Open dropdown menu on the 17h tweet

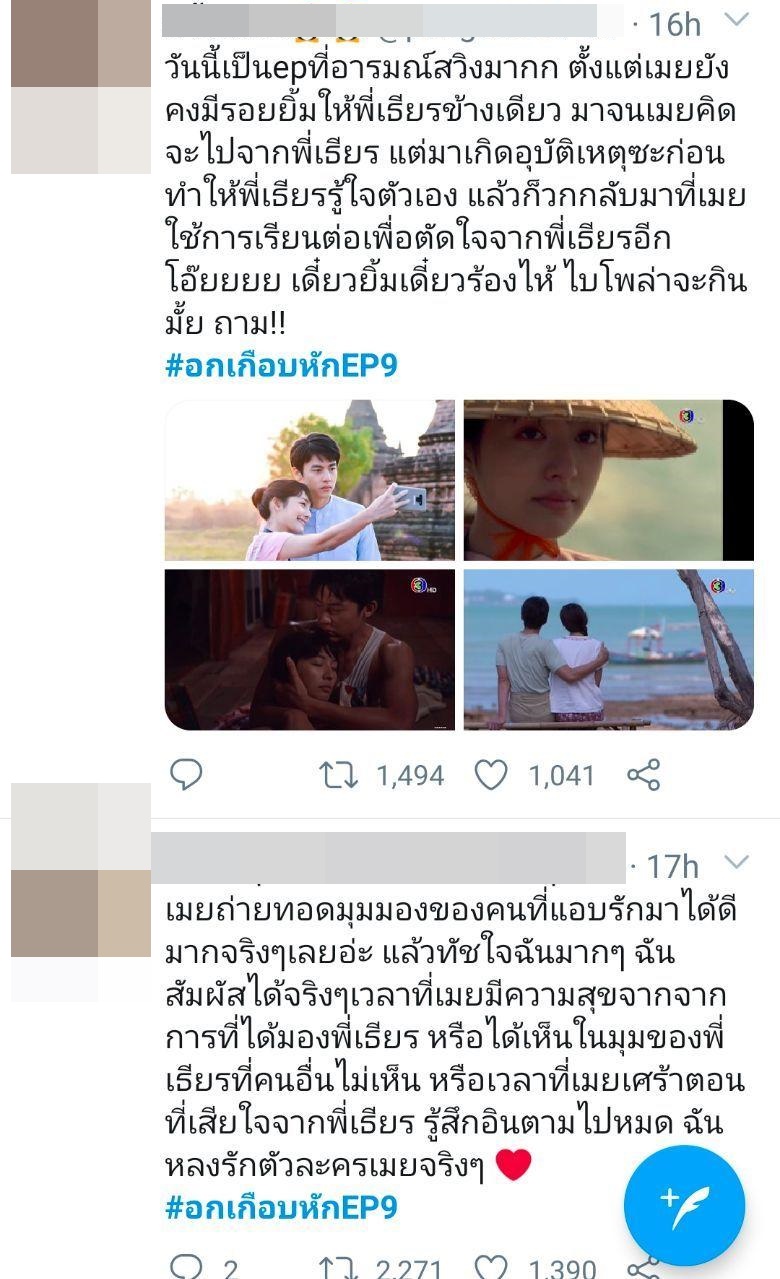[x=736, y=863]
